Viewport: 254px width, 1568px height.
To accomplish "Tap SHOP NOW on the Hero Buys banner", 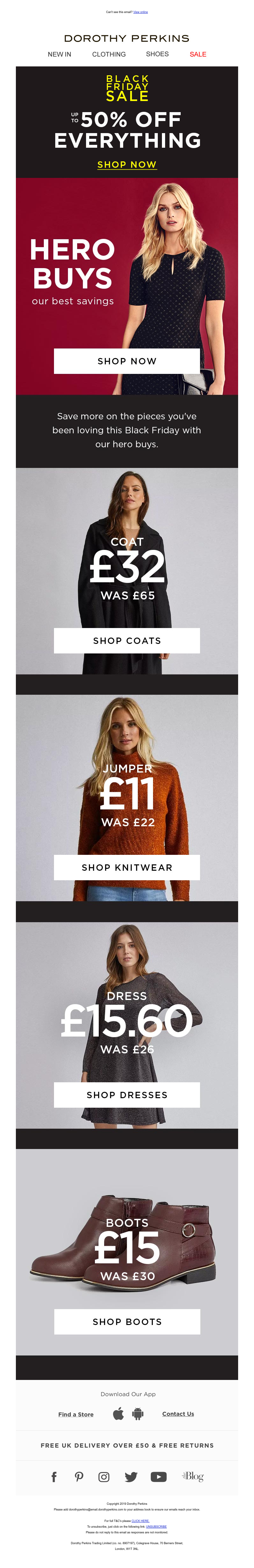I will point(127,361).
